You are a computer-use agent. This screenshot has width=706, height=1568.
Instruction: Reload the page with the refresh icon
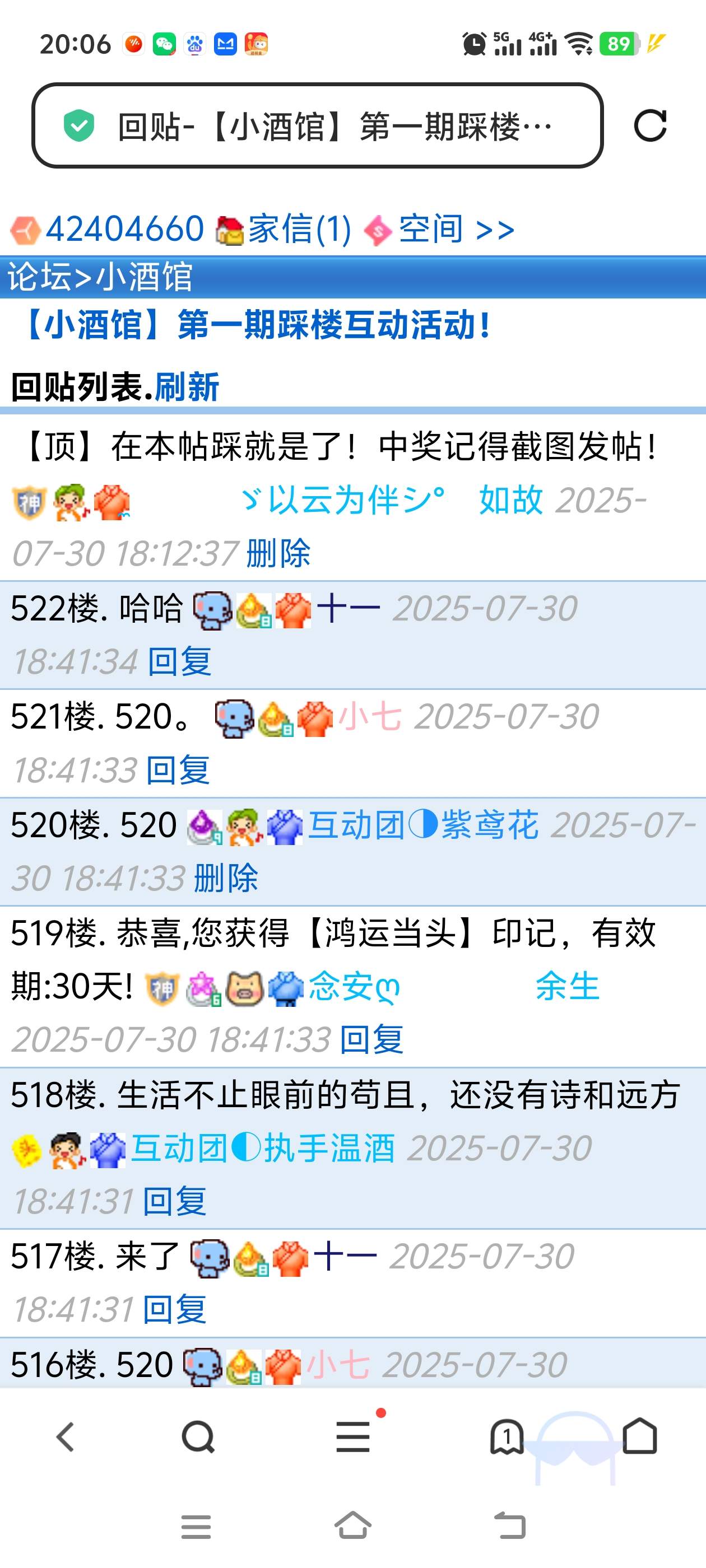click(650, 126)
